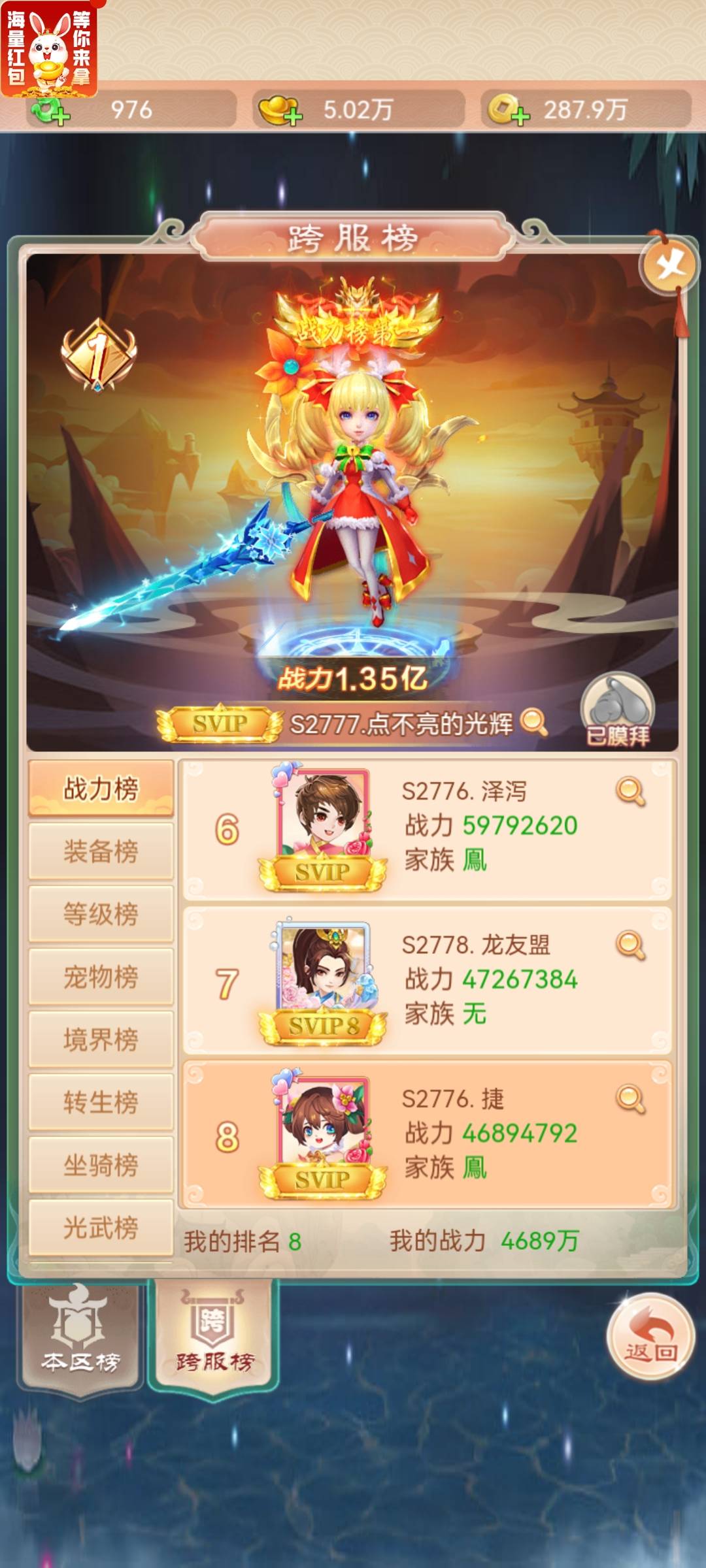View the 转生榜 list
706x1568 pixels.
point(101,1102)
